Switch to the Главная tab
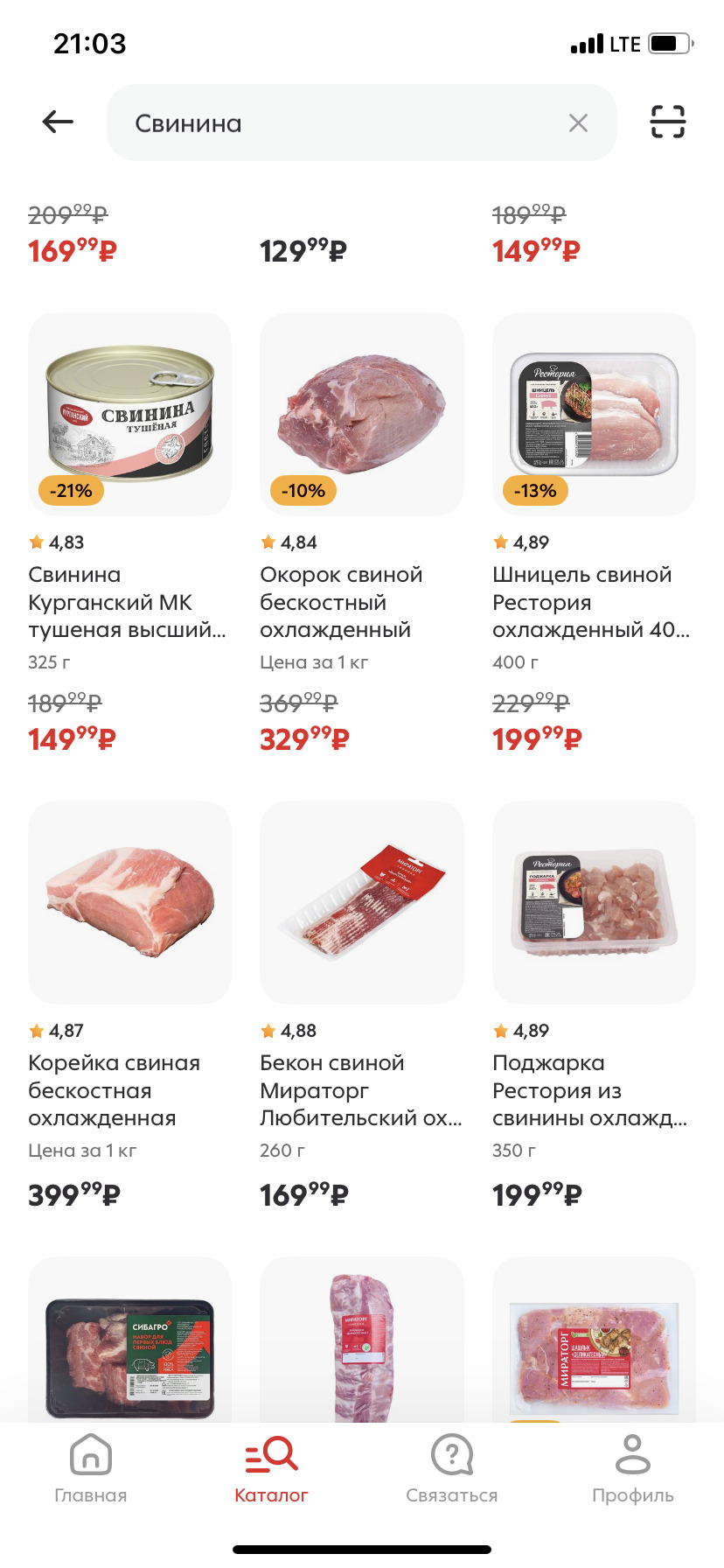The height and width of the screenshot is (1568, 724). 91,1469
